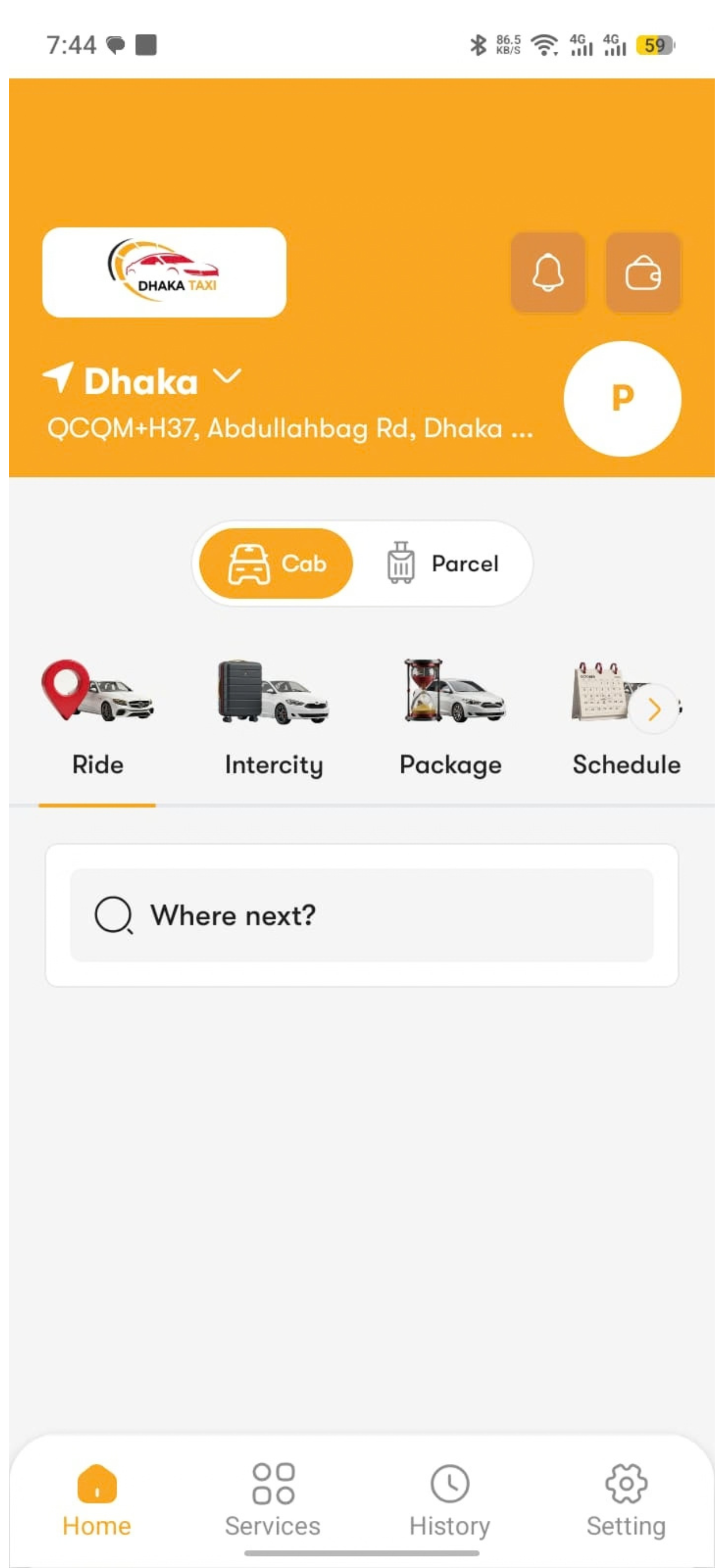This screenshot has width=724, height=1568.
Task: Select the Cab option
Action: pos(276,563)
